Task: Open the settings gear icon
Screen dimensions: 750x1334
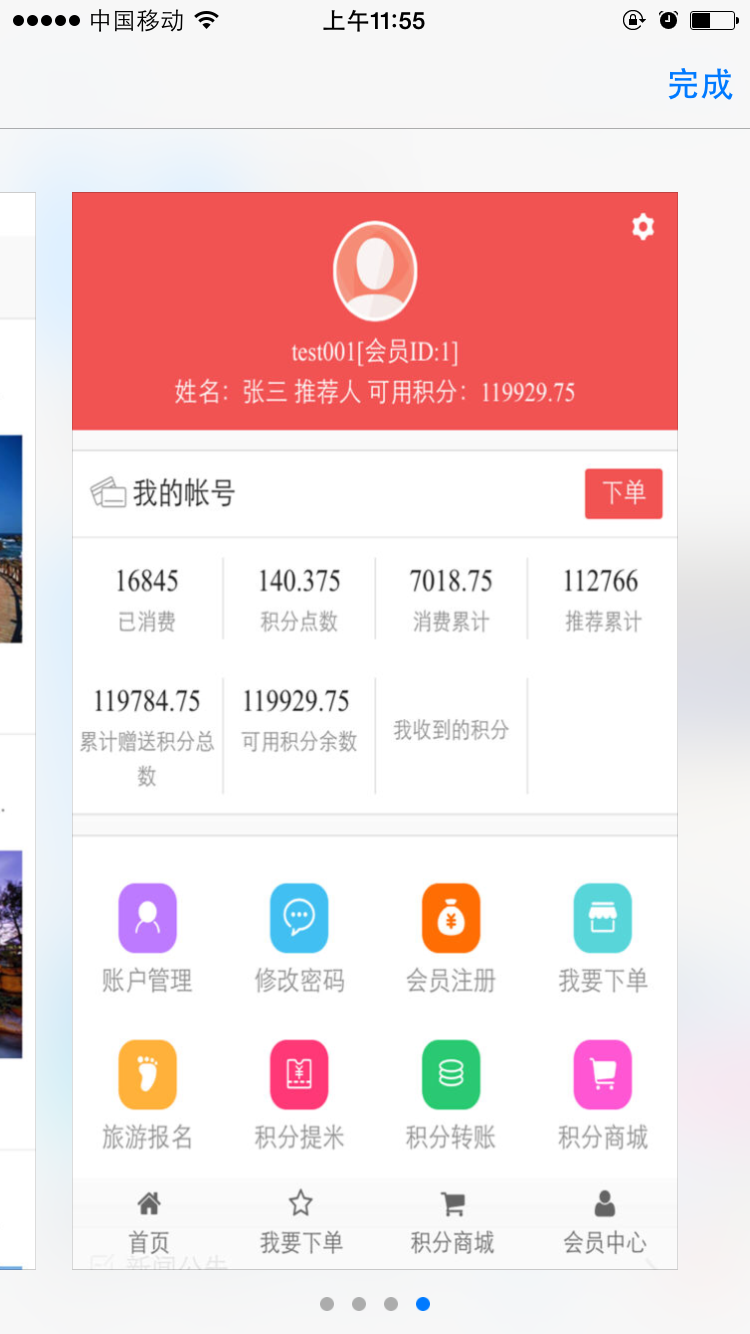Action: click(x=642, y=227)
